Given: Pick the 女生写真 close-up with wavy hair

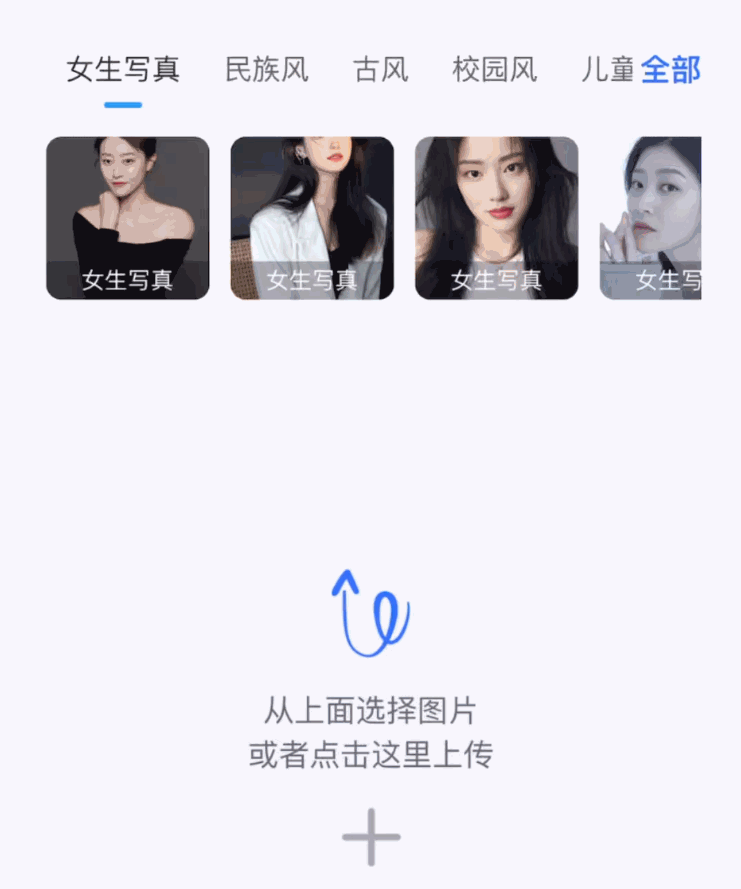Looking at the screenshot, I should tap(497, 218).
